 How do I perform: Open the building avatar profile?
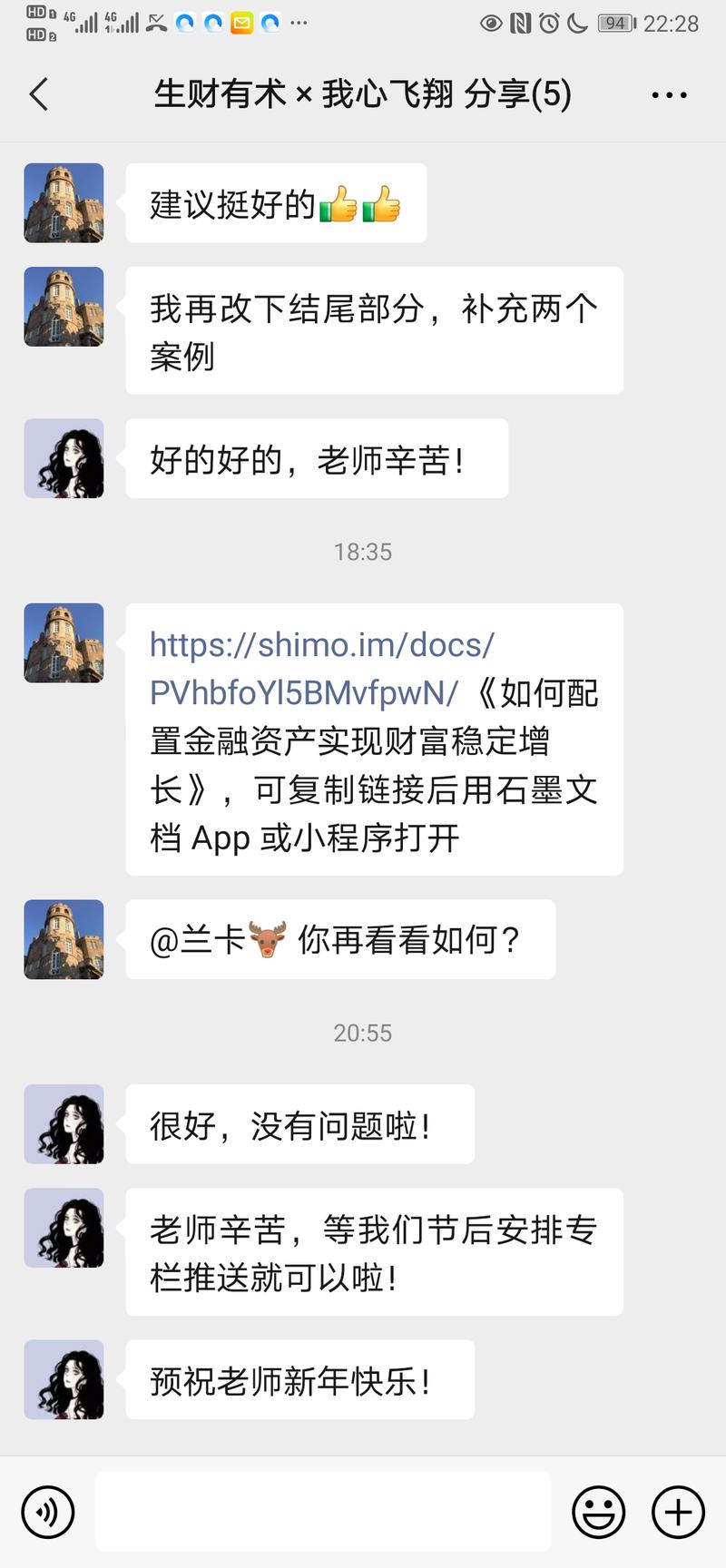point(64,642)
